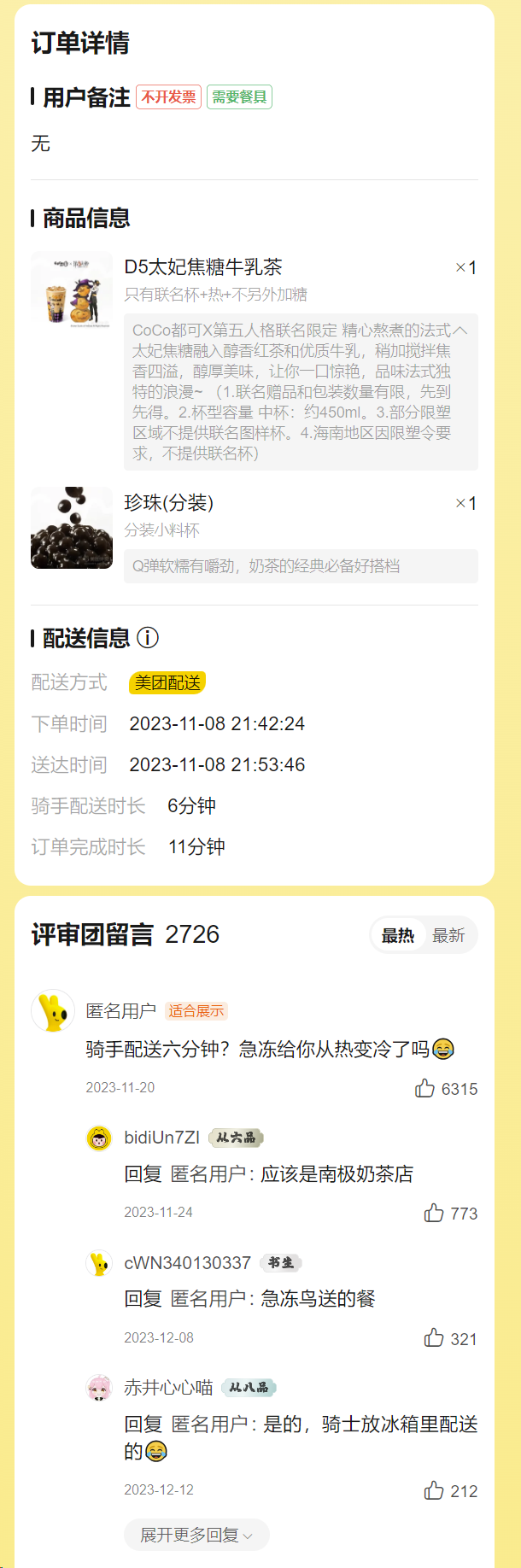View the D5太妃焦糖牛乳茶 product image
This screenshot has height=1568, width=521.
[x=72, y=292]
